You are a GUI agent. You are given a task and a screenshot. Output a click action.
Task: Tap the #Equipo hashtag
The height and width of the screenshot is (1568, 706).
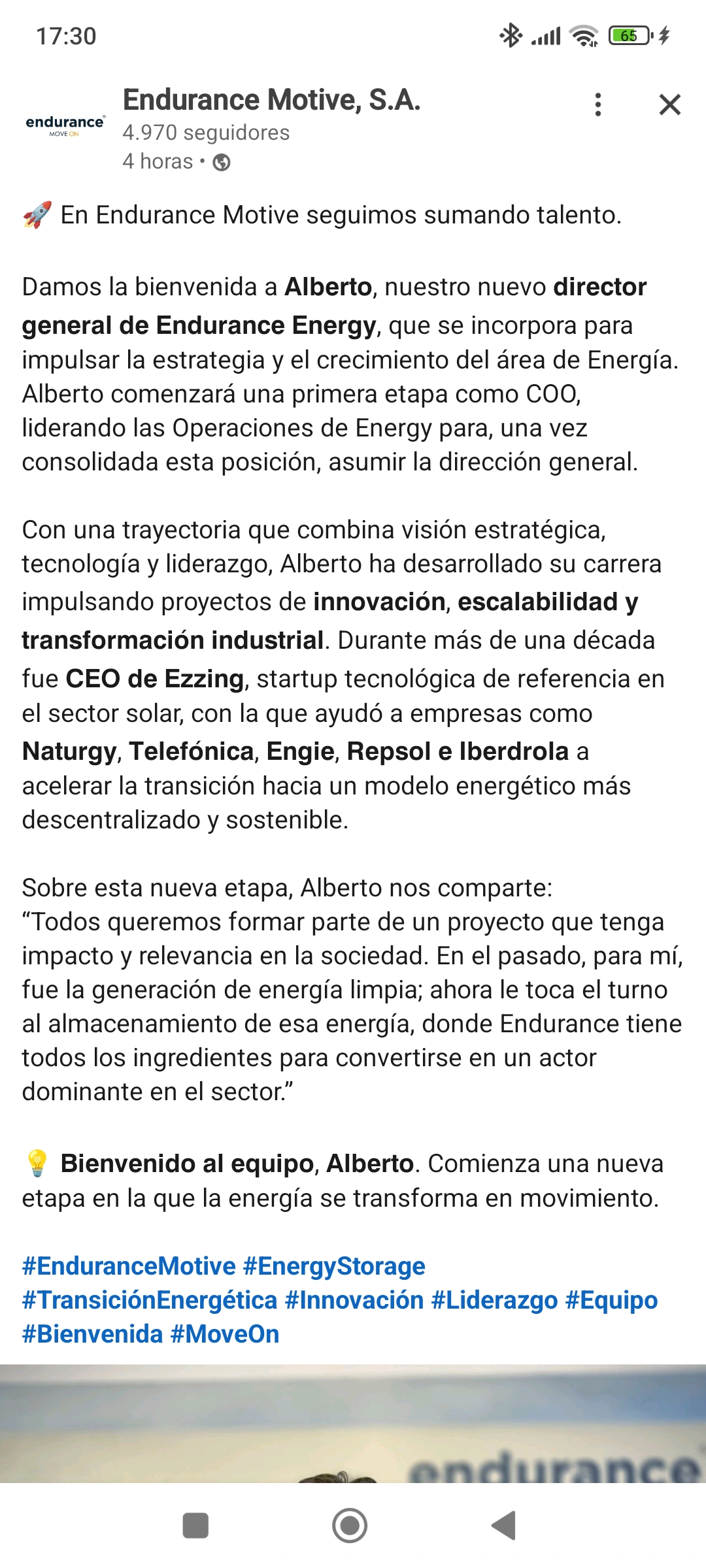tap(611, 1300)
